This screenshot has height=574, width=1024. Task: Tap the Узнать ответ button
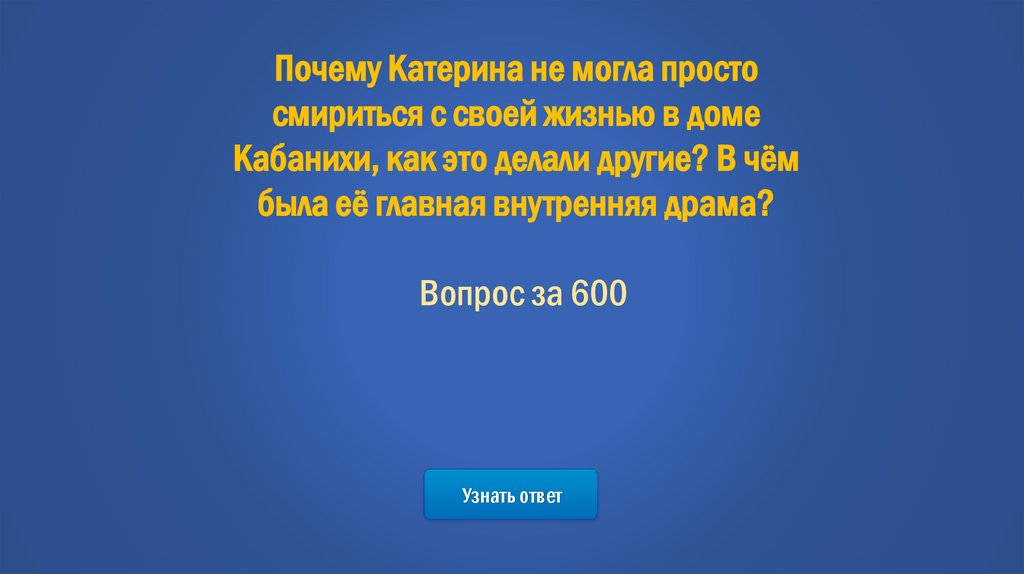pos(511,495)
